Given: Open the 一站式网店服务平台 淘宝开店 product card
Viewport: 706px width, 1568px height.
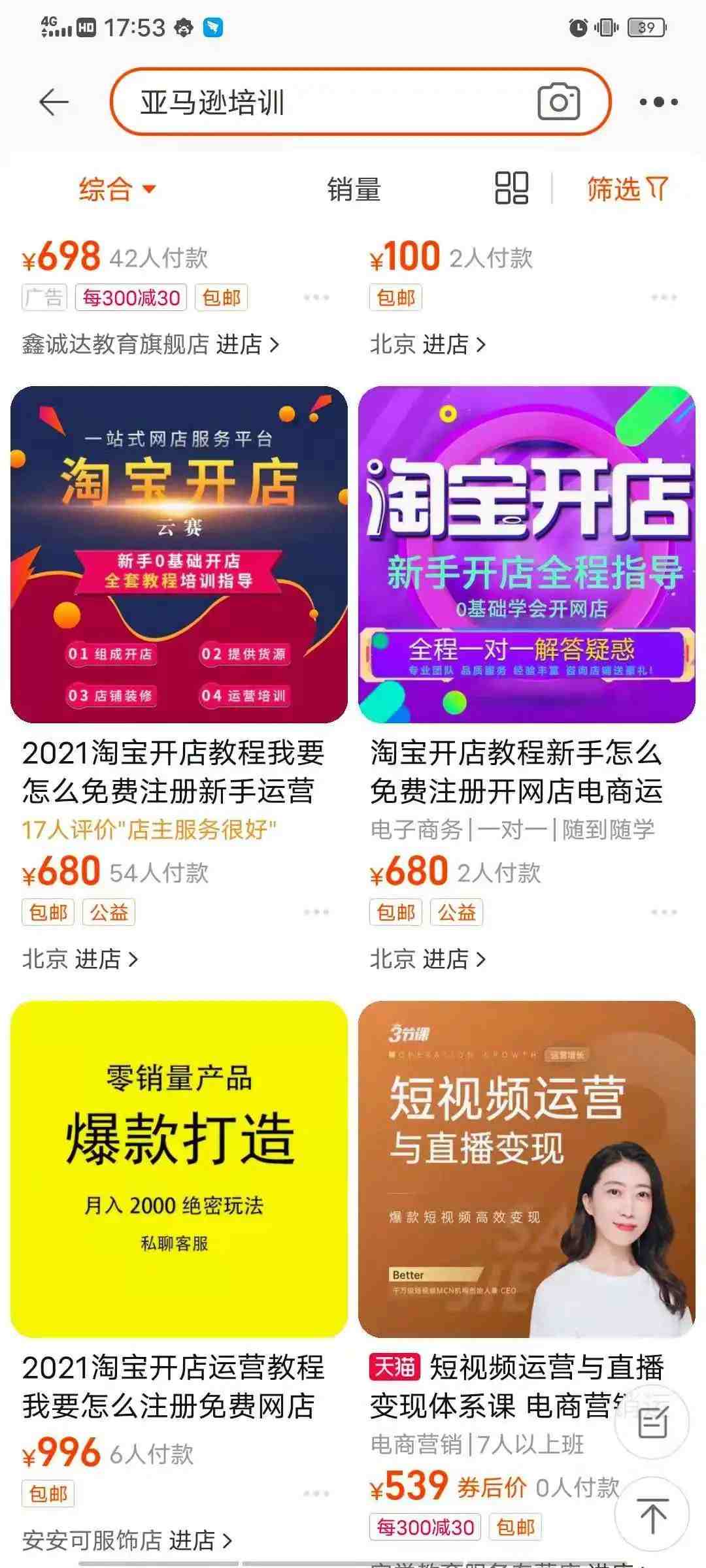Looking at the screenshot, I should point(179,554).
